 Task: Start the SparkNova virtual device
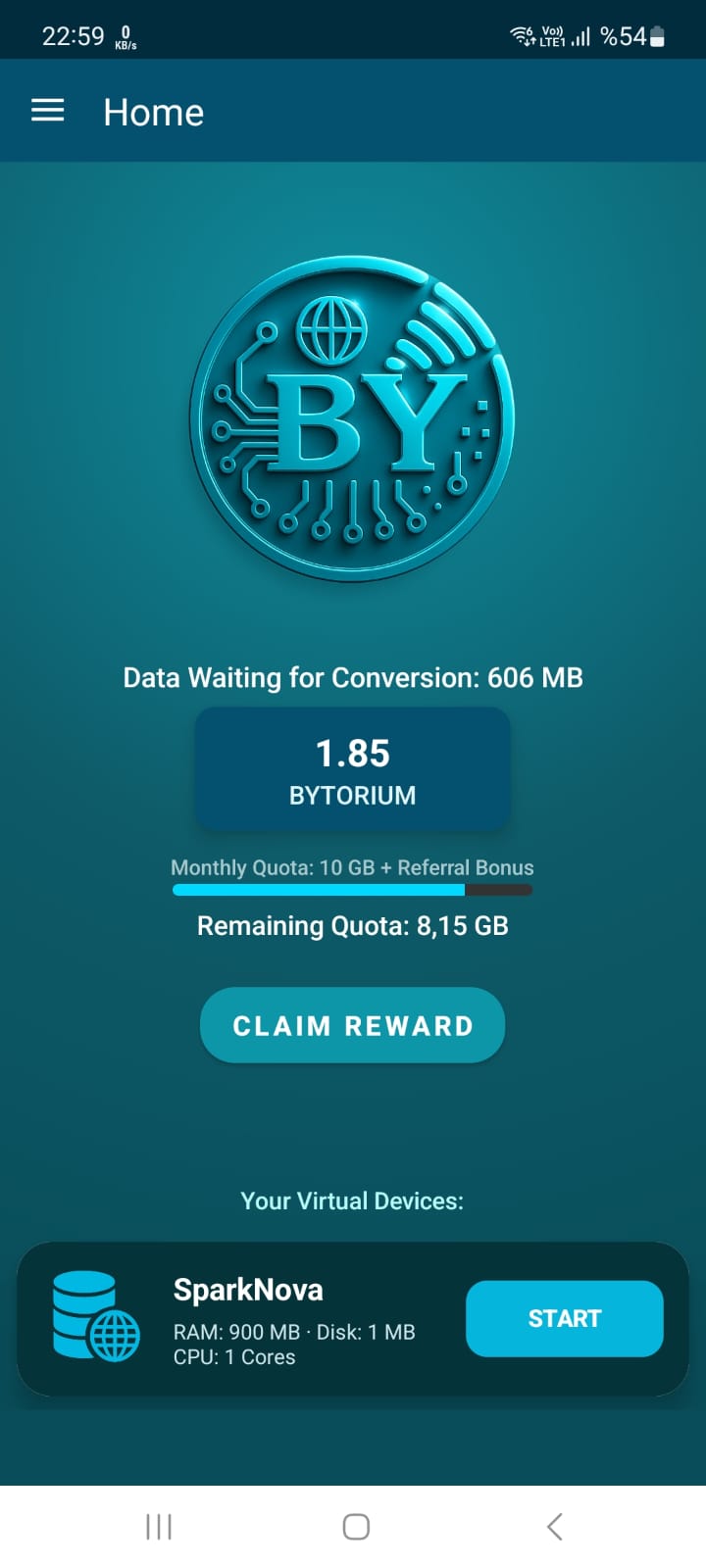pos(564,1318)
